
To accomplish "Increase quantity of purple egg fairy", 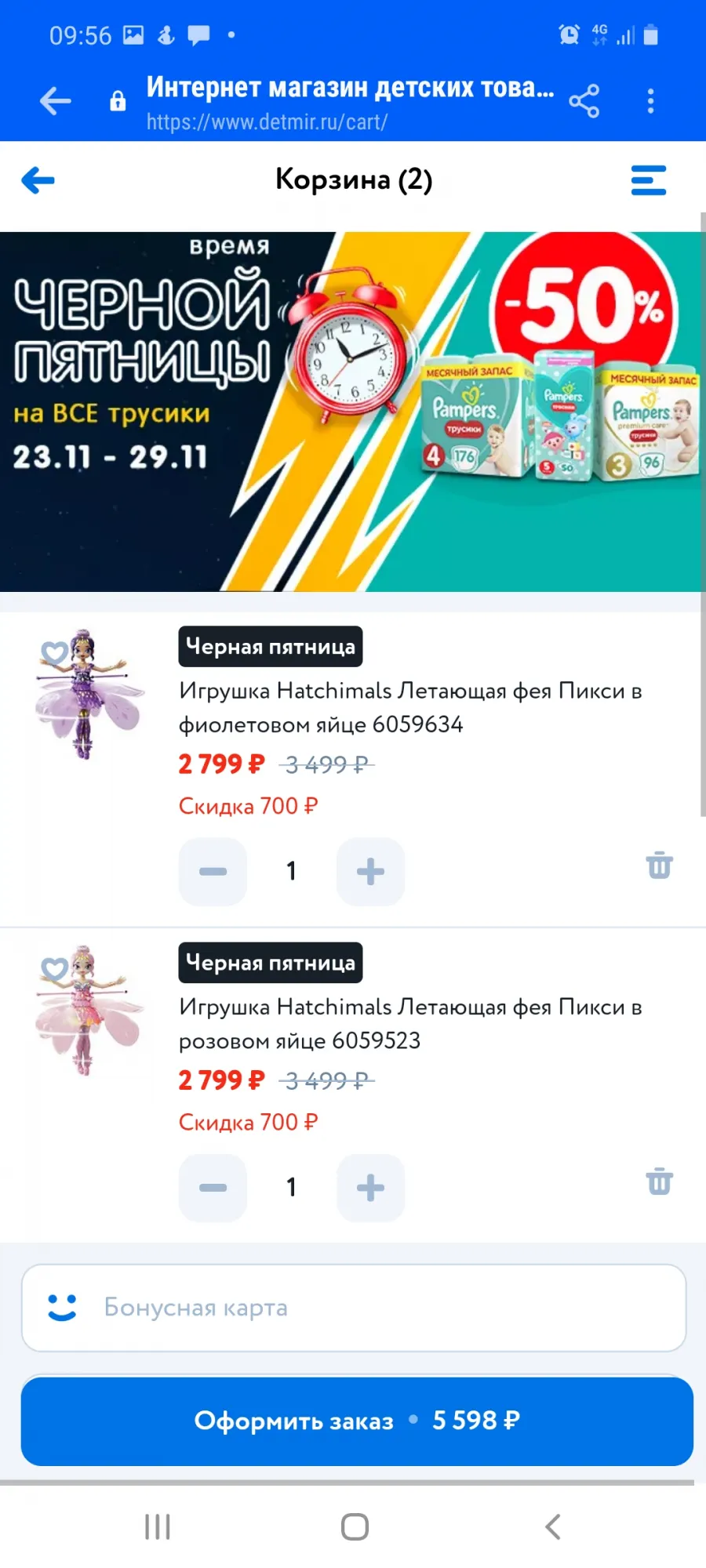I will (370, 871).
